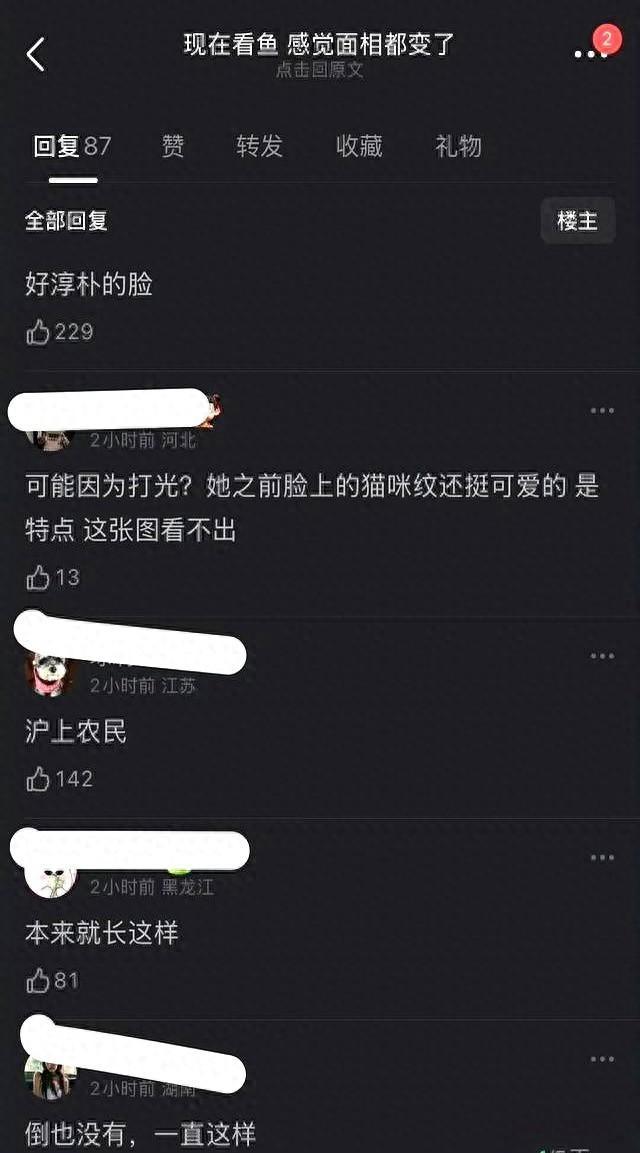This screenshot has width=640, height=1153.
Task: Tap 点击回原文 to return to original post
Action: [x=320, y=70]
